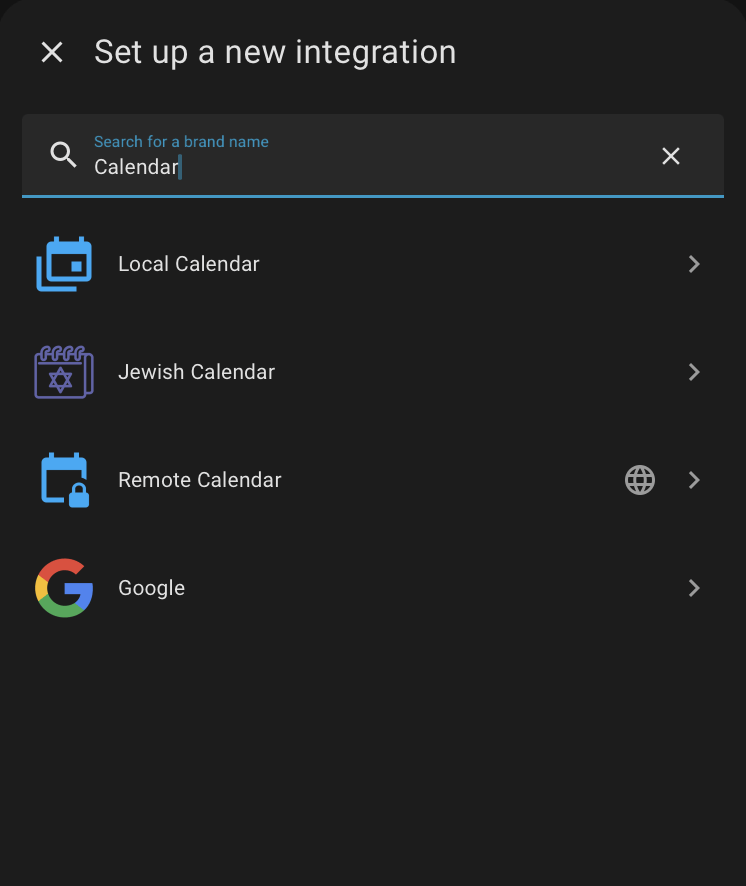Click the Search for a brand name label

click(181, 141)
